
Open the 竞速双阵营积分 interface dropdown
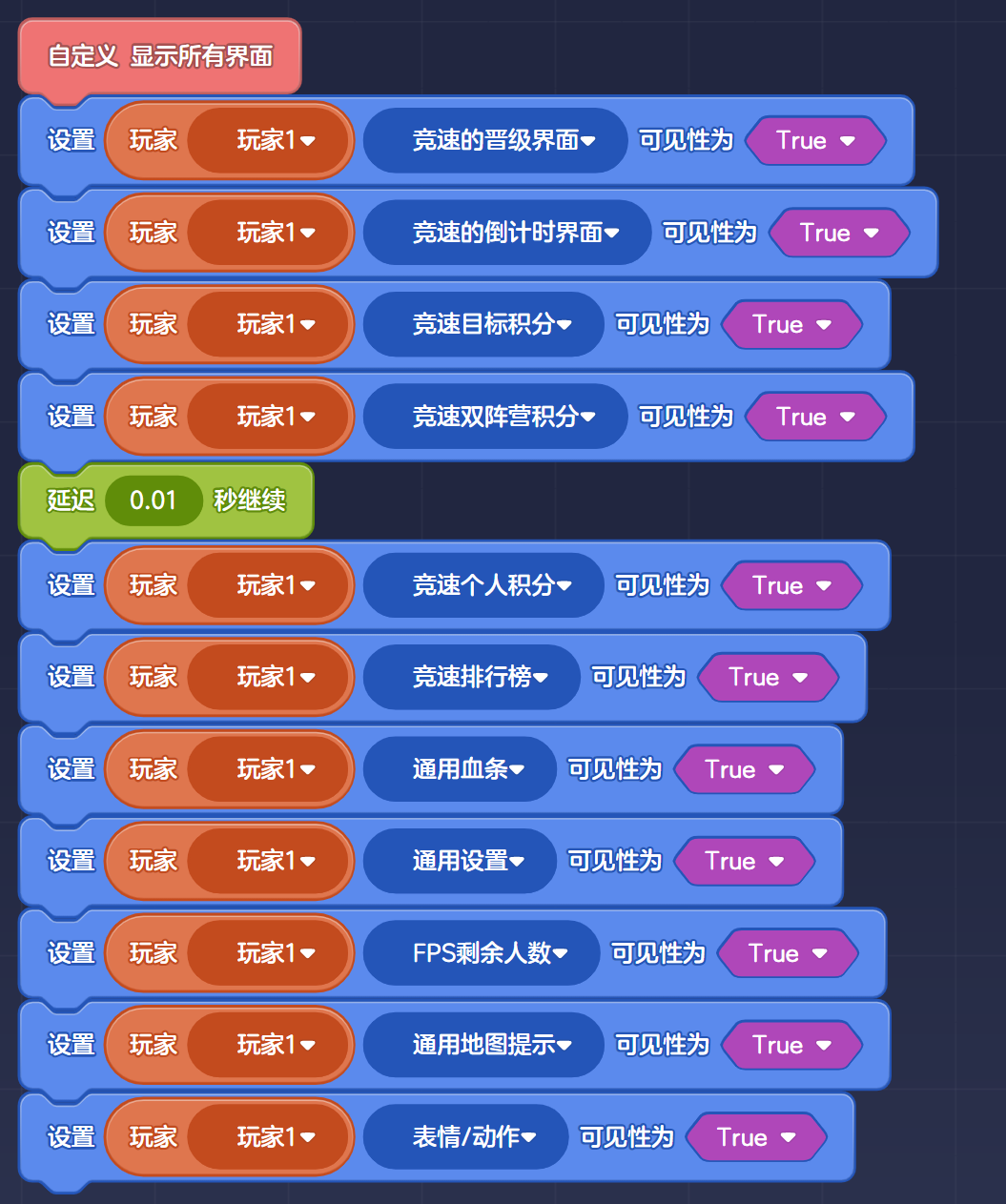point(494,417)
